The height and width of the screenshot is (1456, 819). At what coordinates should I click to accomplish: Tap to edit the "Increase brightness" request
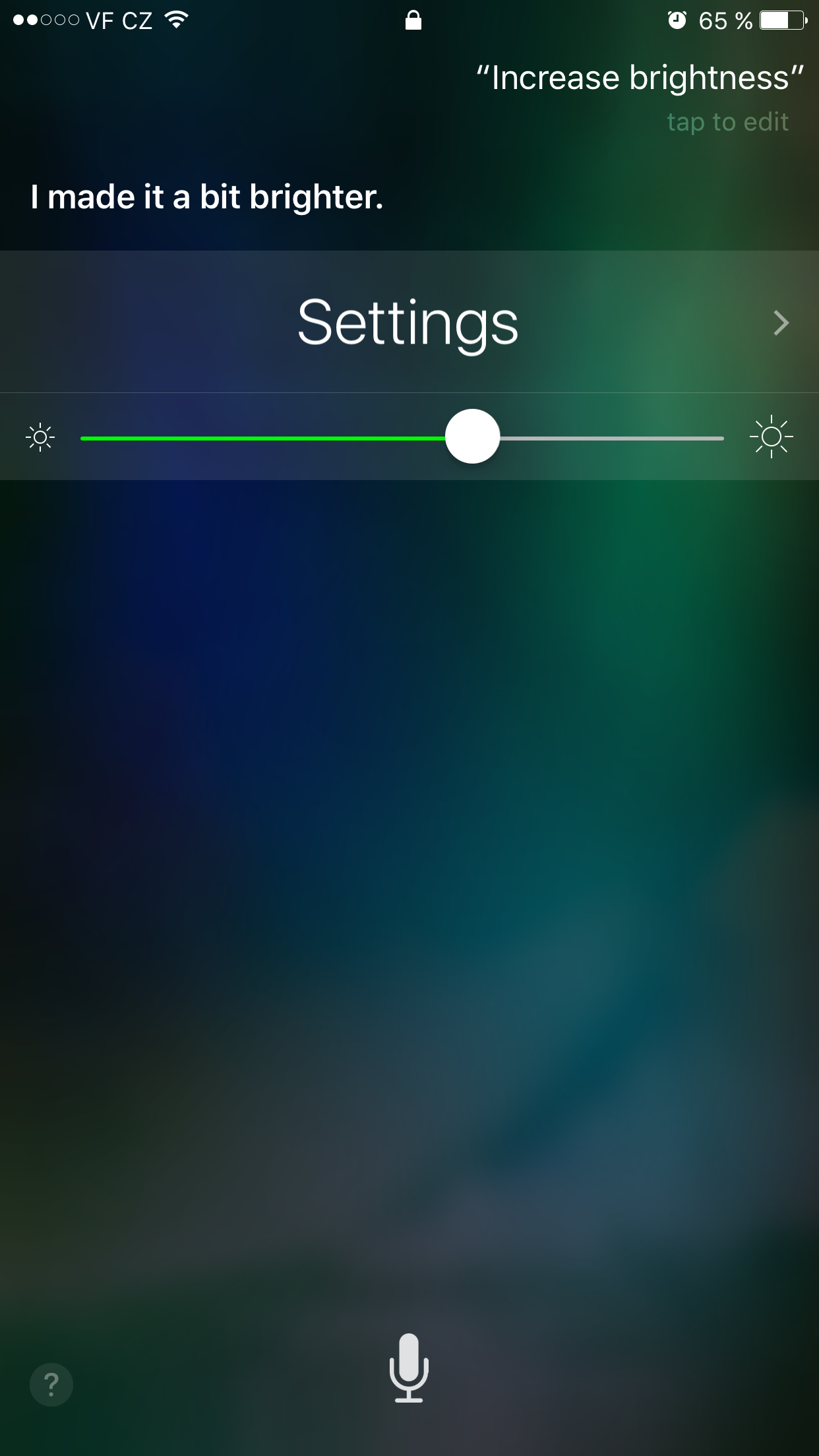click(x=727, y=122)
